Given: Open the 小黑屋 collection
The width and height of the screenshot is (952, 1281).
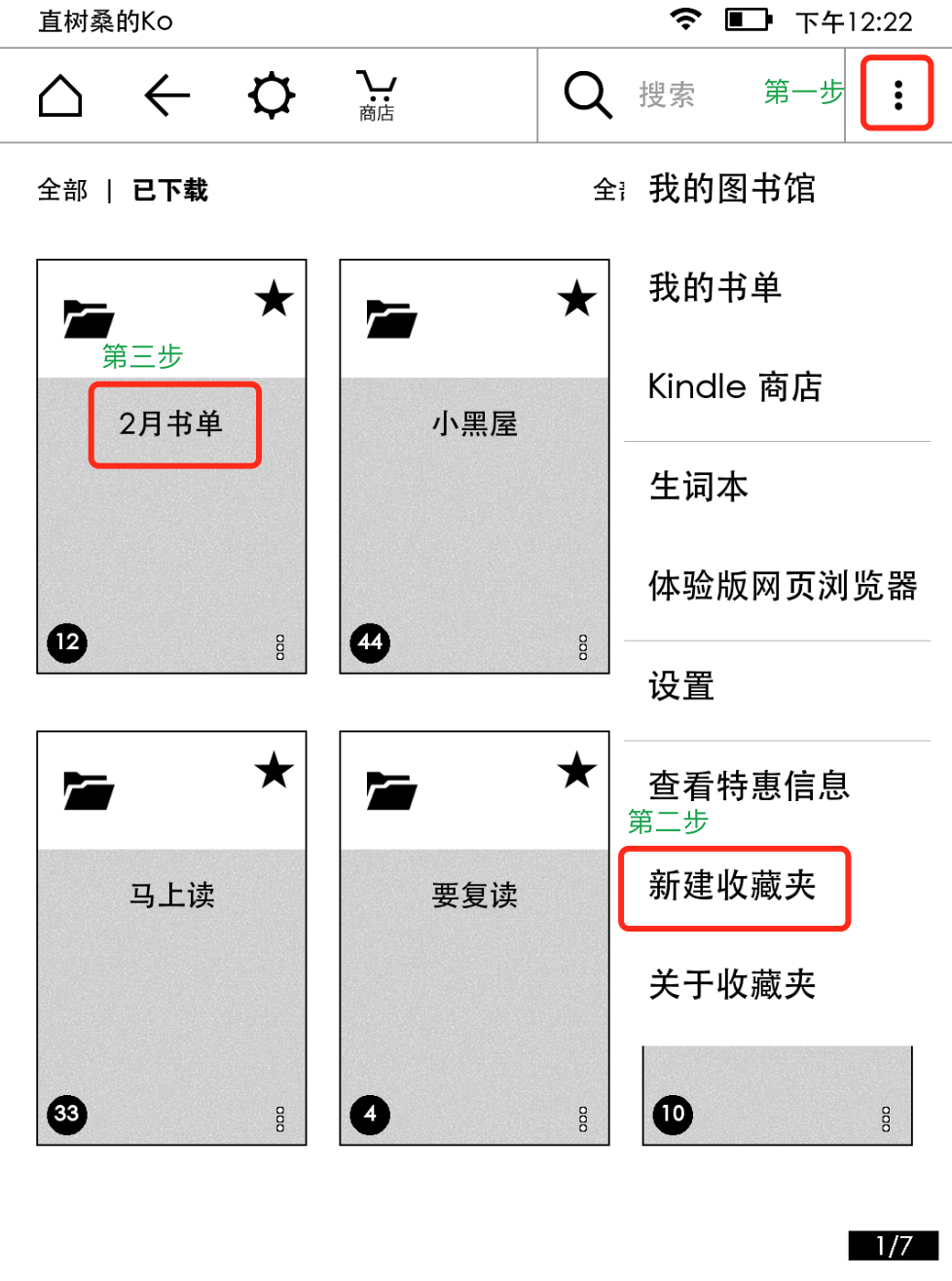Looking at the screenshot, I should 474,467.
